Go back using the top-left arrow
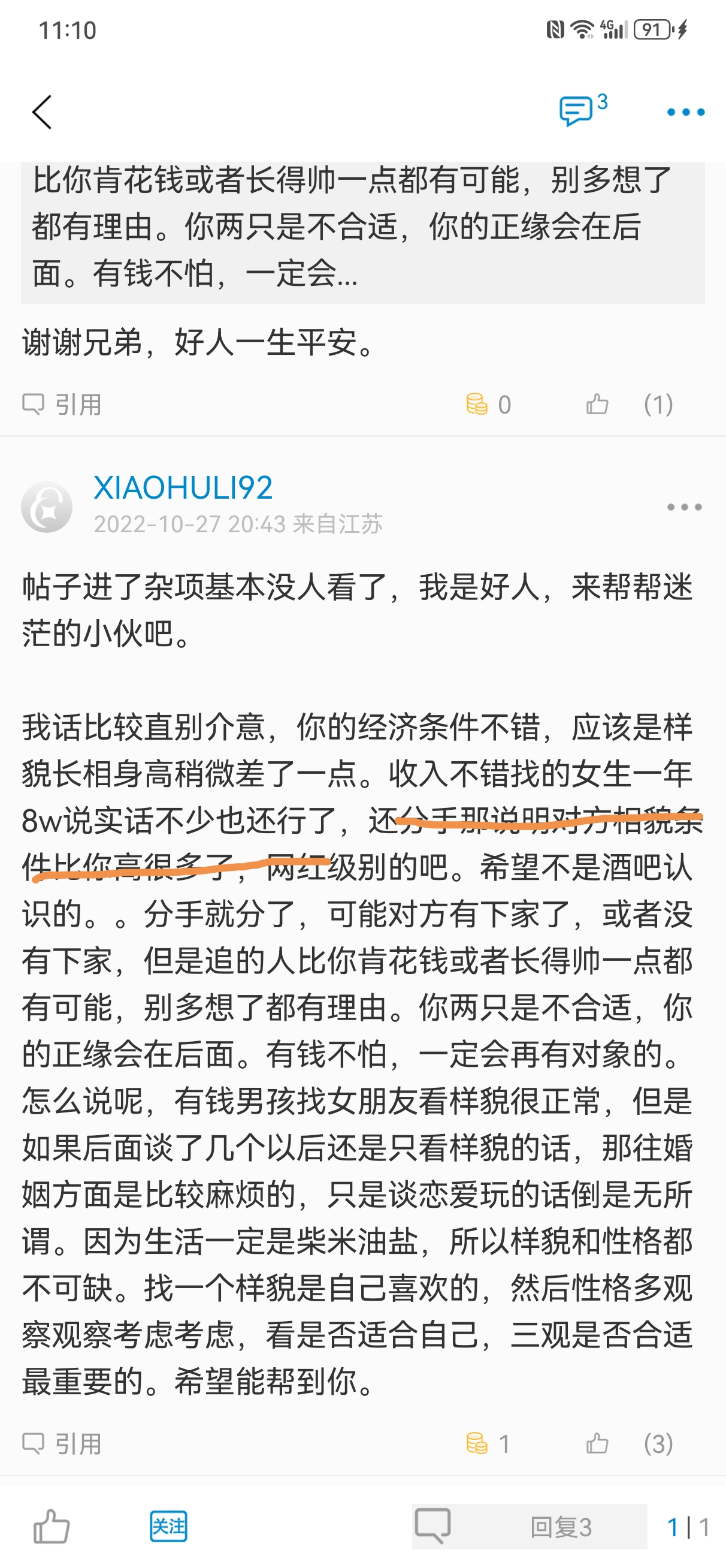The width and height of the screenshot is (726, 1568). (x=42, y=112)
